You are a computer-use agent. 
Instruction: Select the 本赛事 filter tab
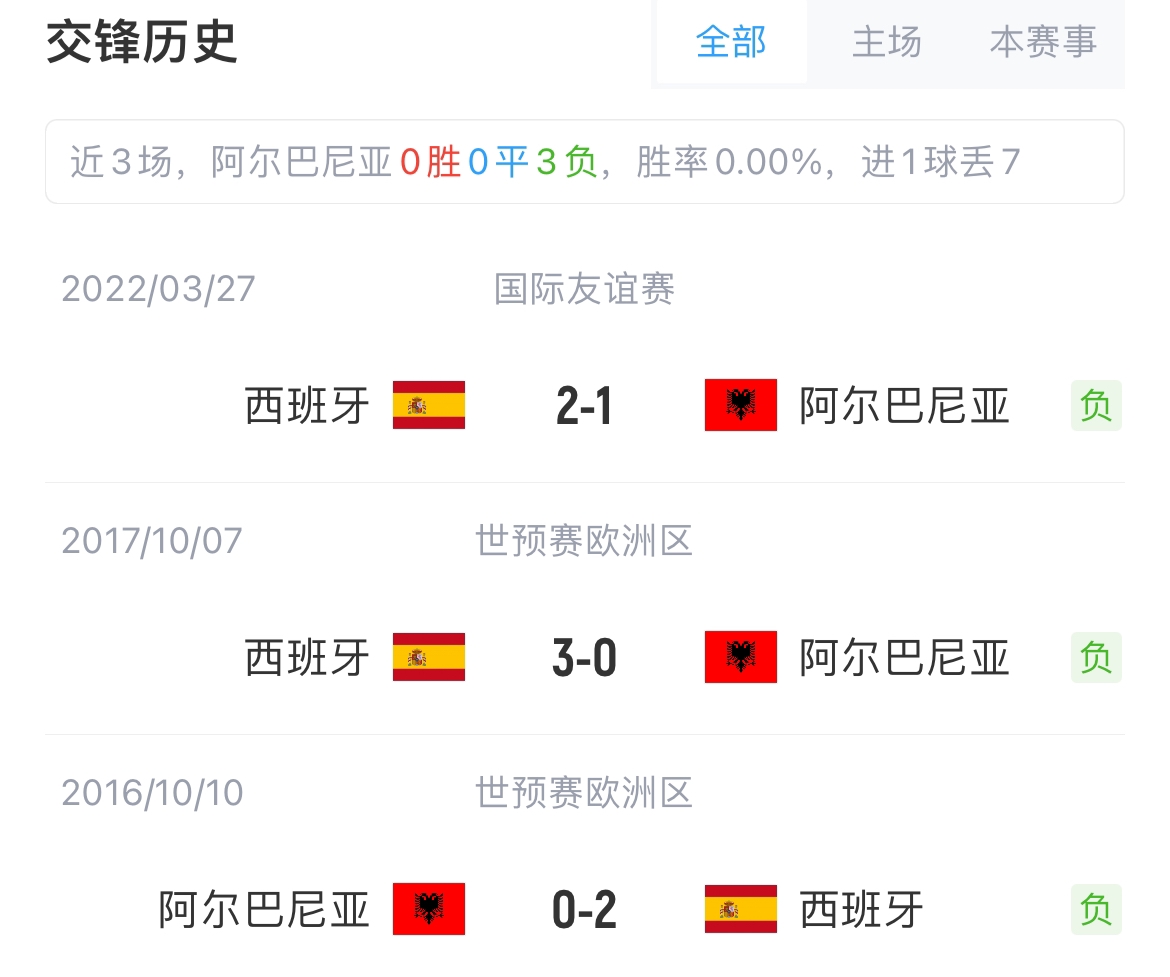click(x=1043, y=42)
